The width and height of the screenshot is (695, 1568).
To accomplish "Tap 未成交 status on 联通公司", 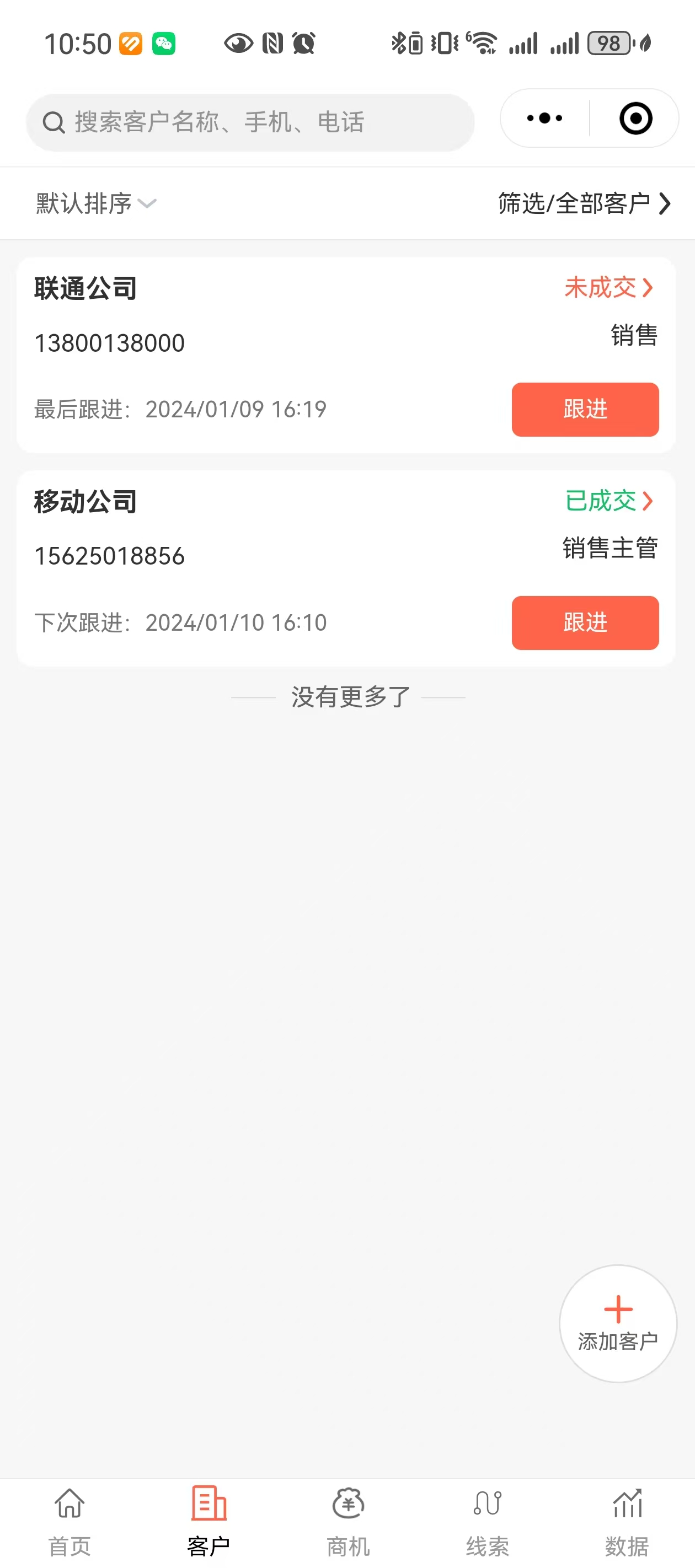I will coord(608,287).
